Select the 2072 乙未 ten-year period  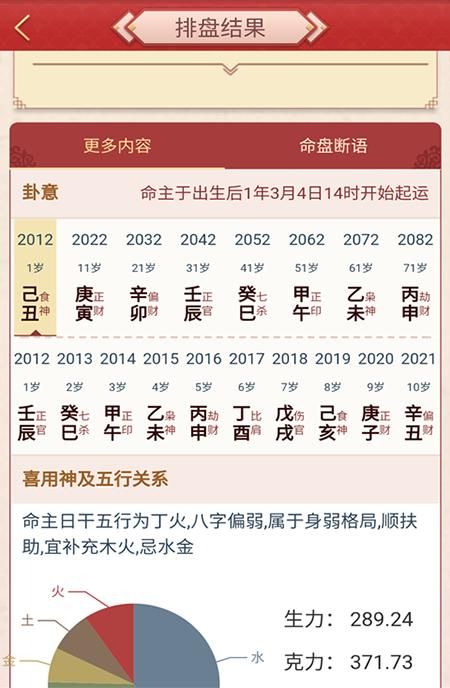(361, 277)
